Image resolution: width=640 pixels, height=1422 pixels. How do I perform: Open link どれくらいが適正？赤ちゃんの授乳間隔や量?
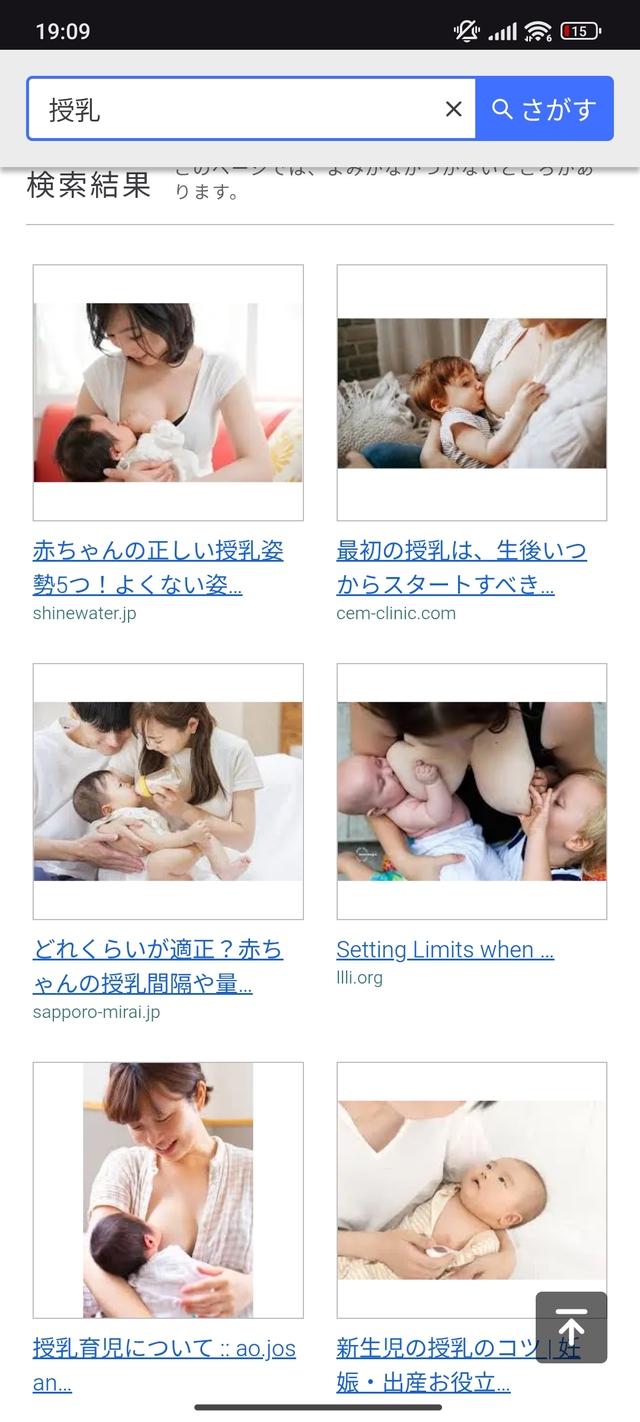[158, 965]
